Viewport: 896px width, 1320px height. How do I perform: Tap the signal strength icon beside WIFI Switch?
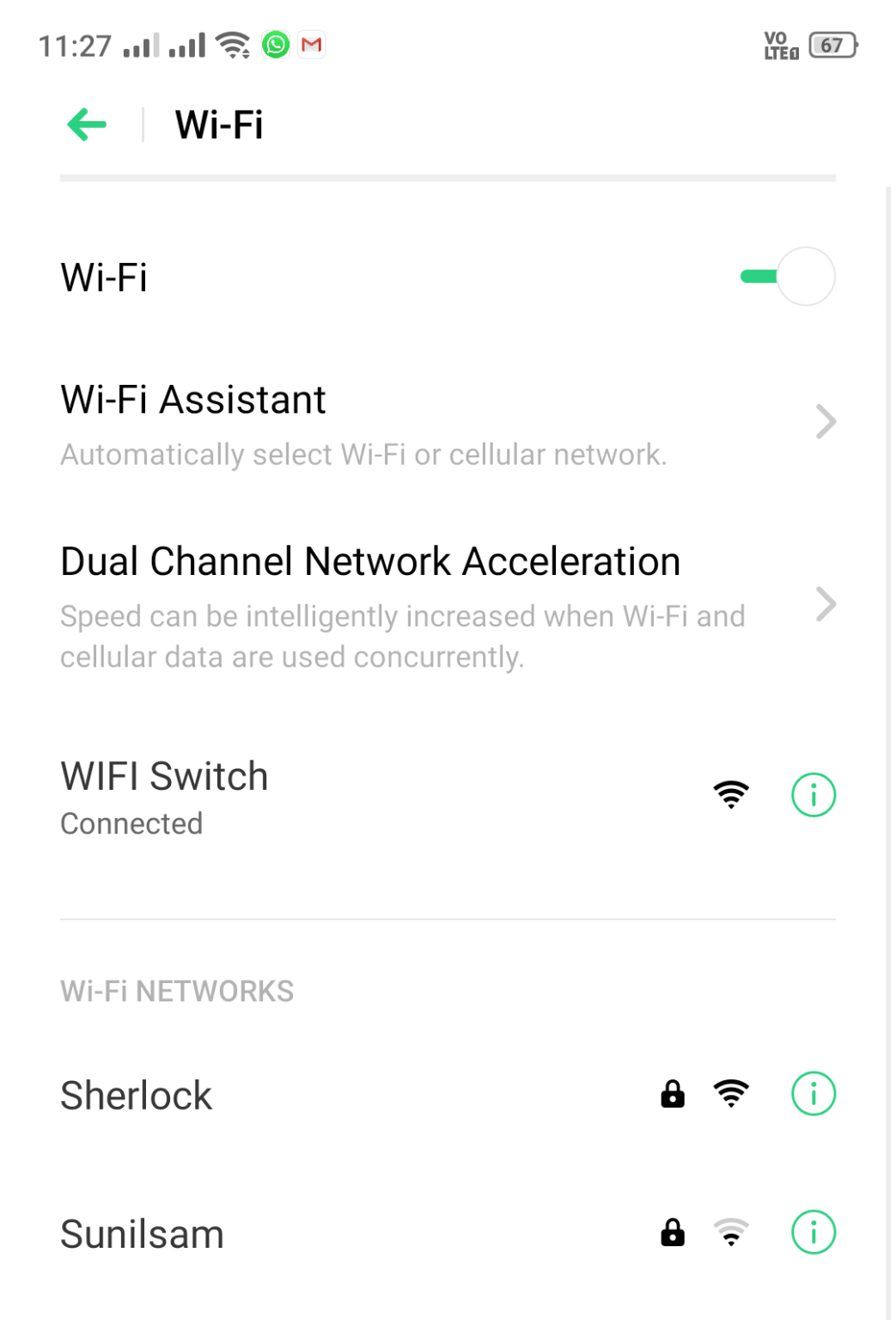coord(731,795)
